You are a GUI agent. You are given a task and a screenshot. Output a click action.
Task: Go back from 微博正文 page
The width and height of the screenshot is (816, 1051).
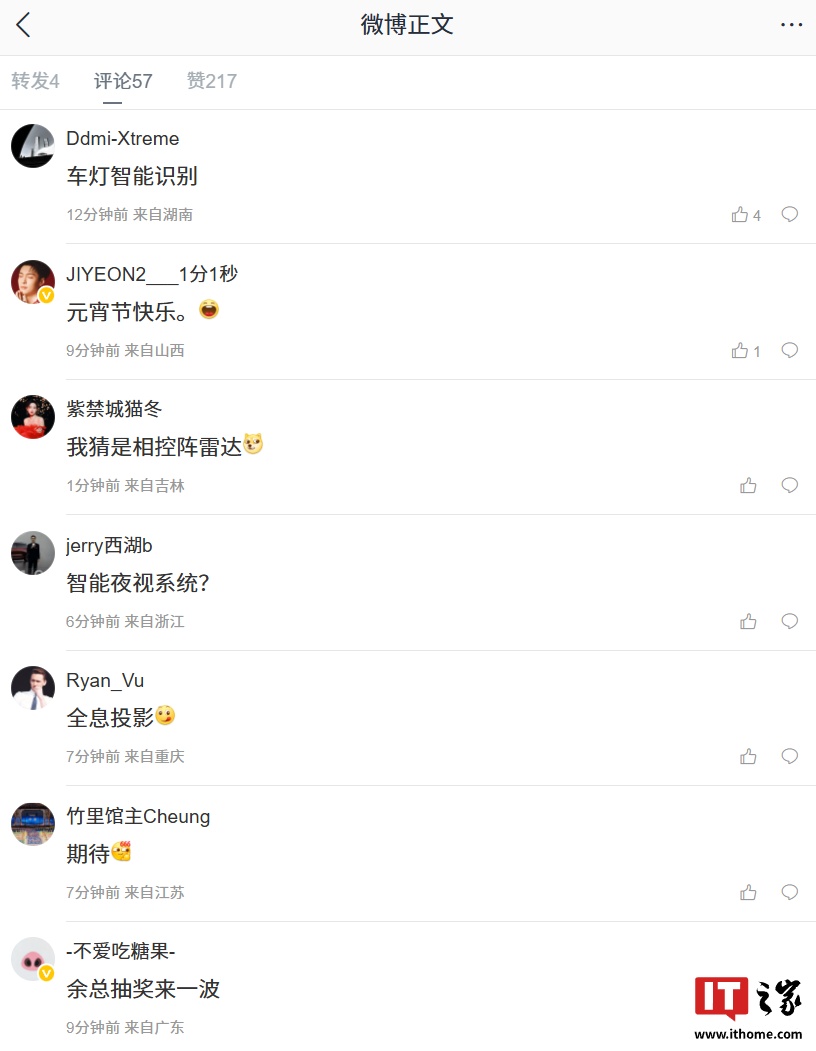pyautogui.click(x=24, y=26)
